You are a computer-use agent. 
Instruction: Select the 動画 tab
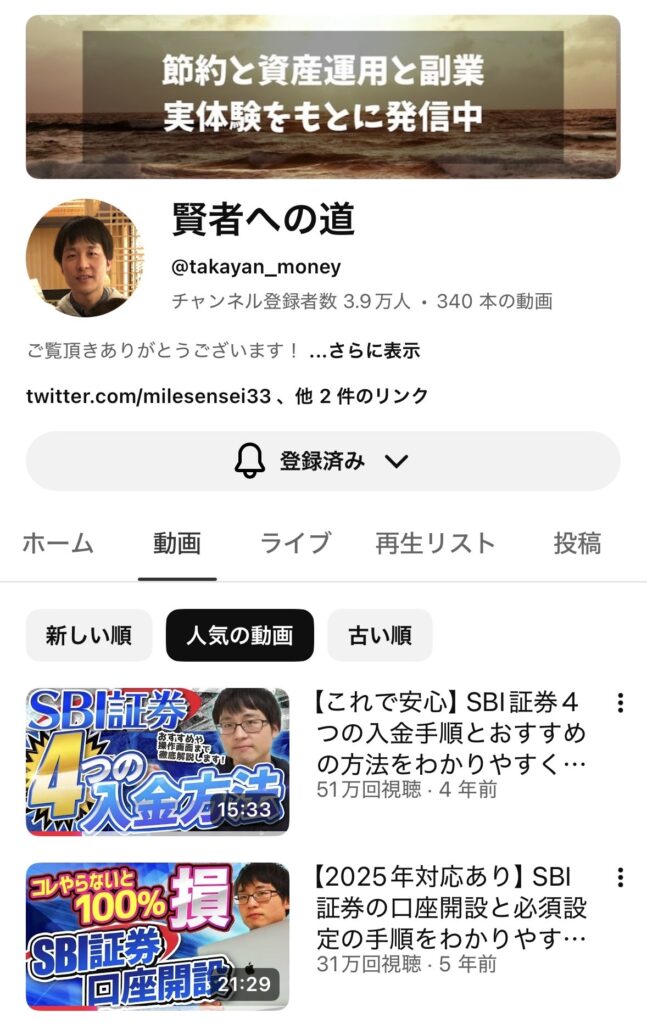point(177,543)
